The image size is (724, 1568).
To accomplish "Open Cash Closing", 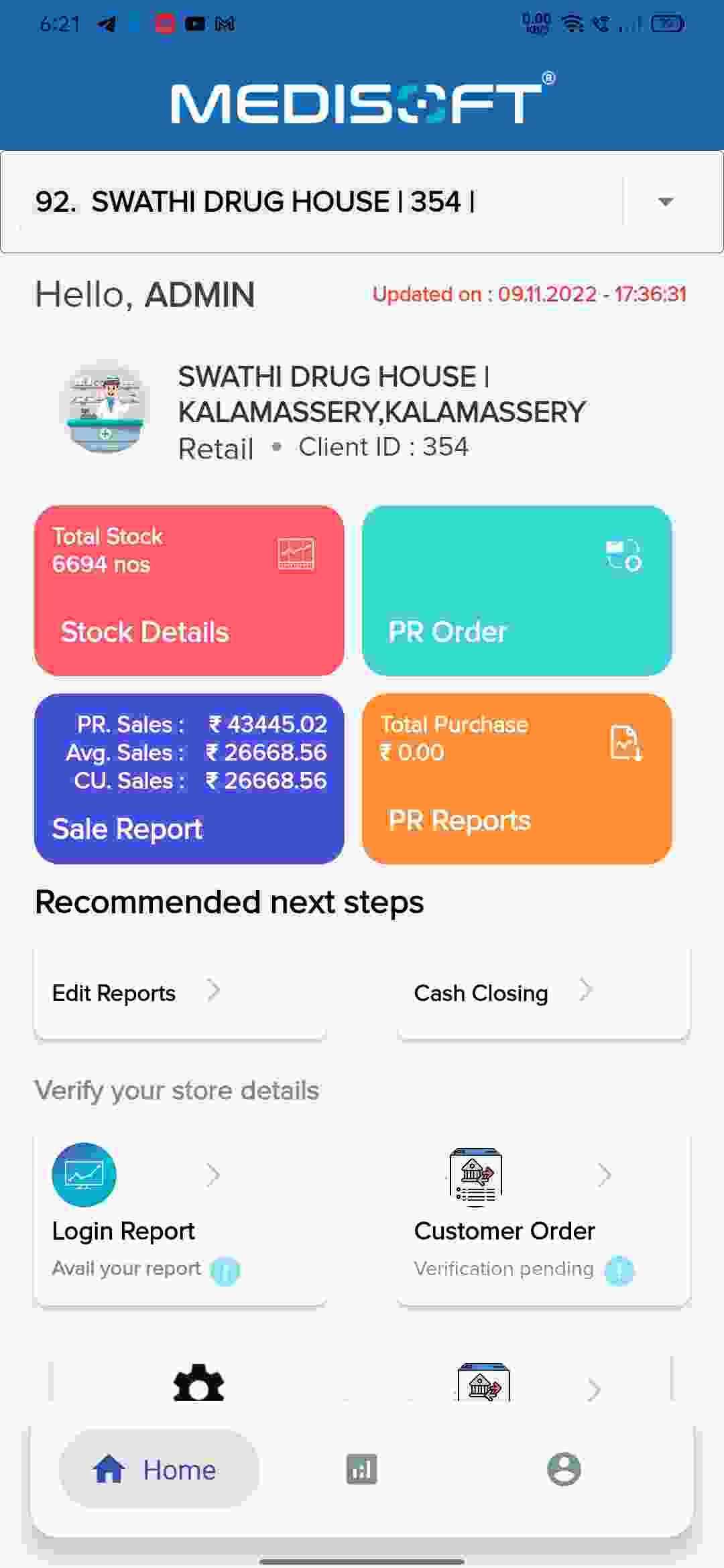I will click(x=543, y=992).
